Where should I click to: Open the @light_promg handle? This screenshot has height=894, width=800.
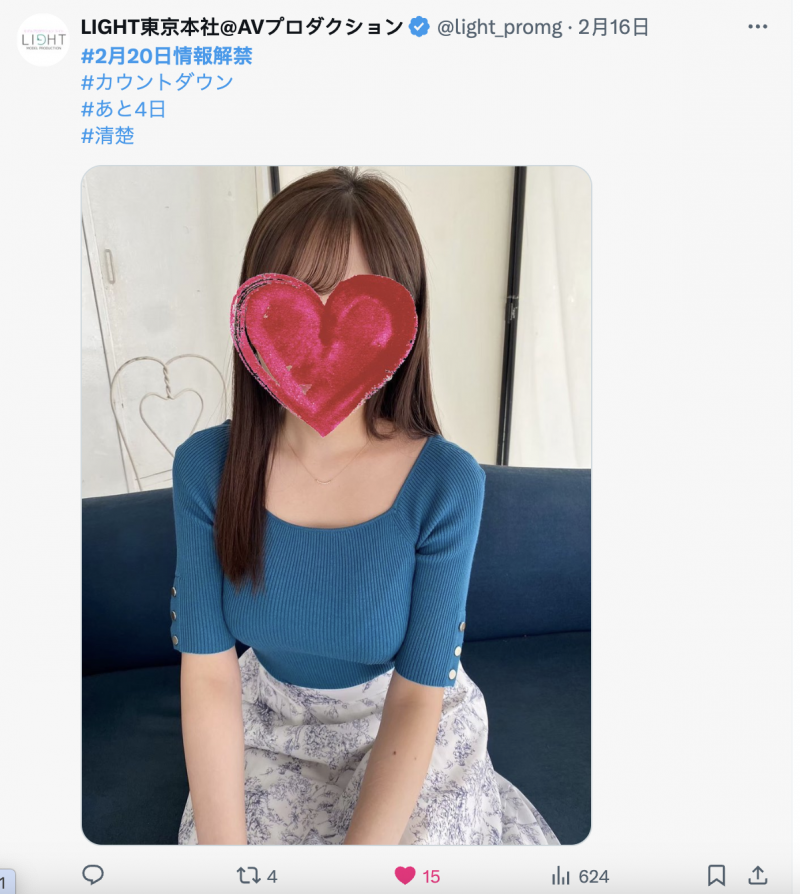click(x=501, y=29)
